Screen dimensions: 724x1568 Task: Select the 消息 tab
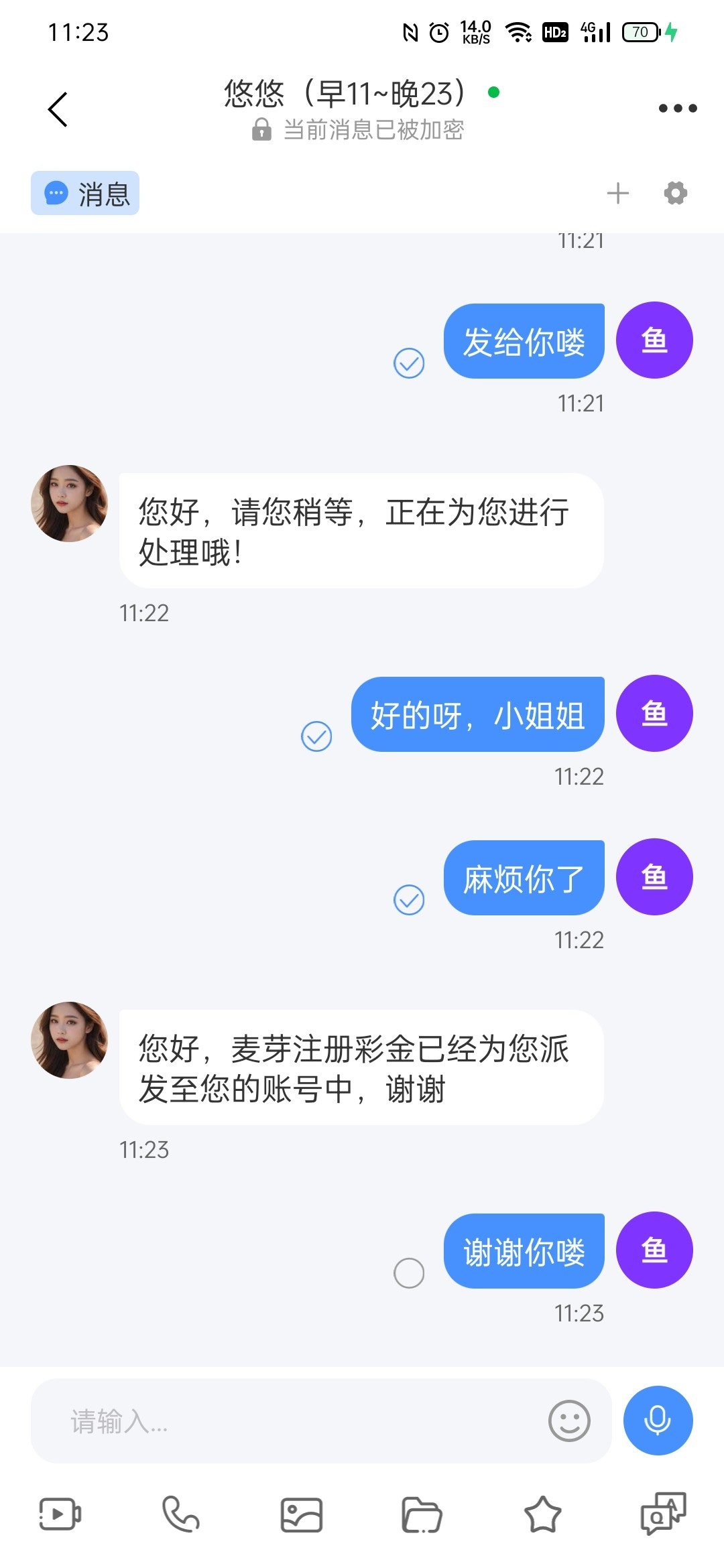coord(85,194)
